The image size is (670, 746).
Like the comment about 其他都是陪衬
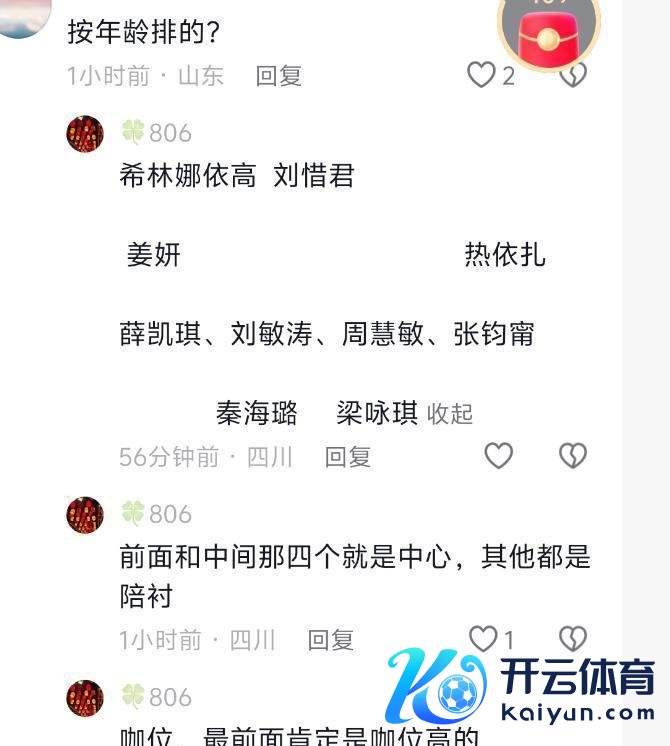tap(484, 639)
